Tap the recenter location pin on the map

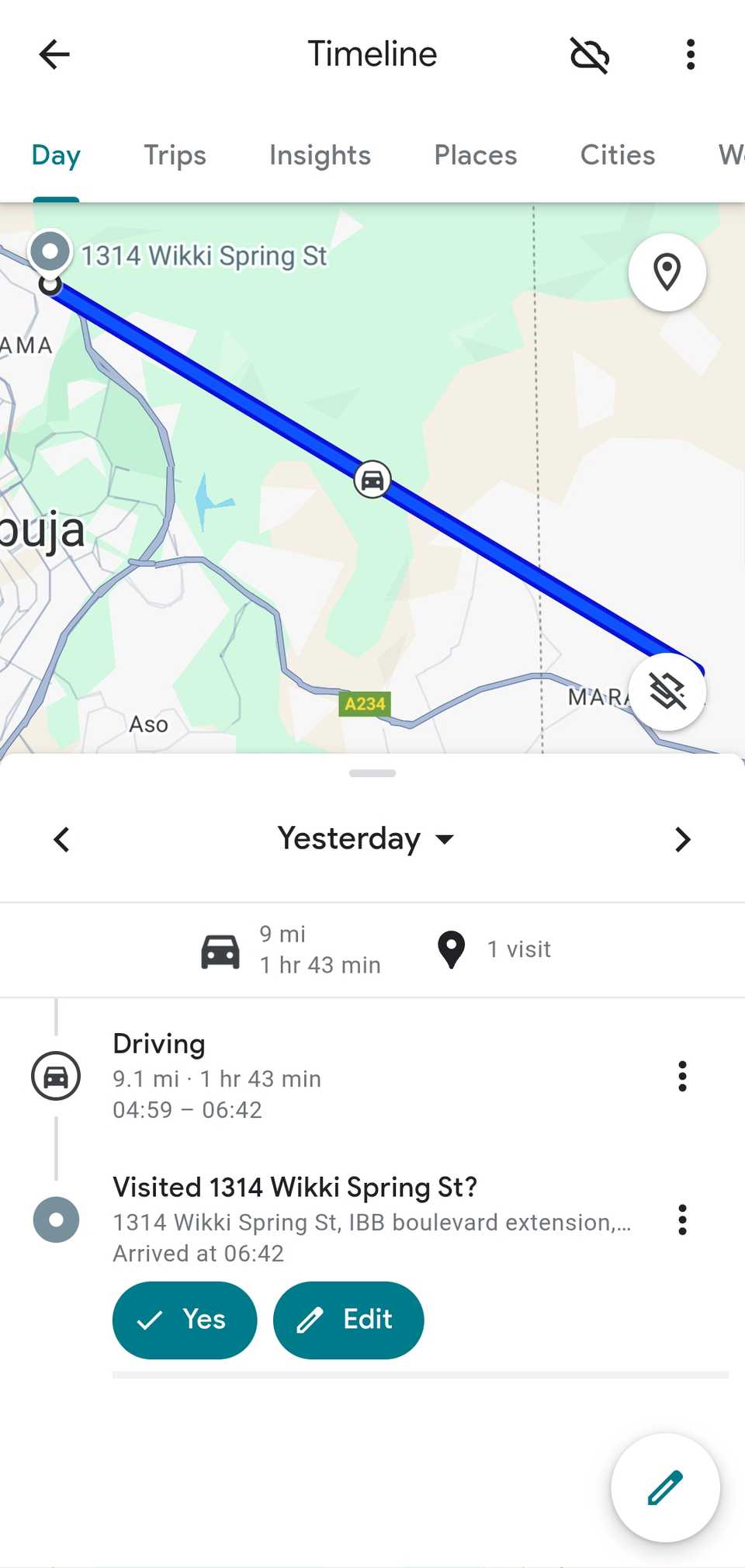[667, 272]
